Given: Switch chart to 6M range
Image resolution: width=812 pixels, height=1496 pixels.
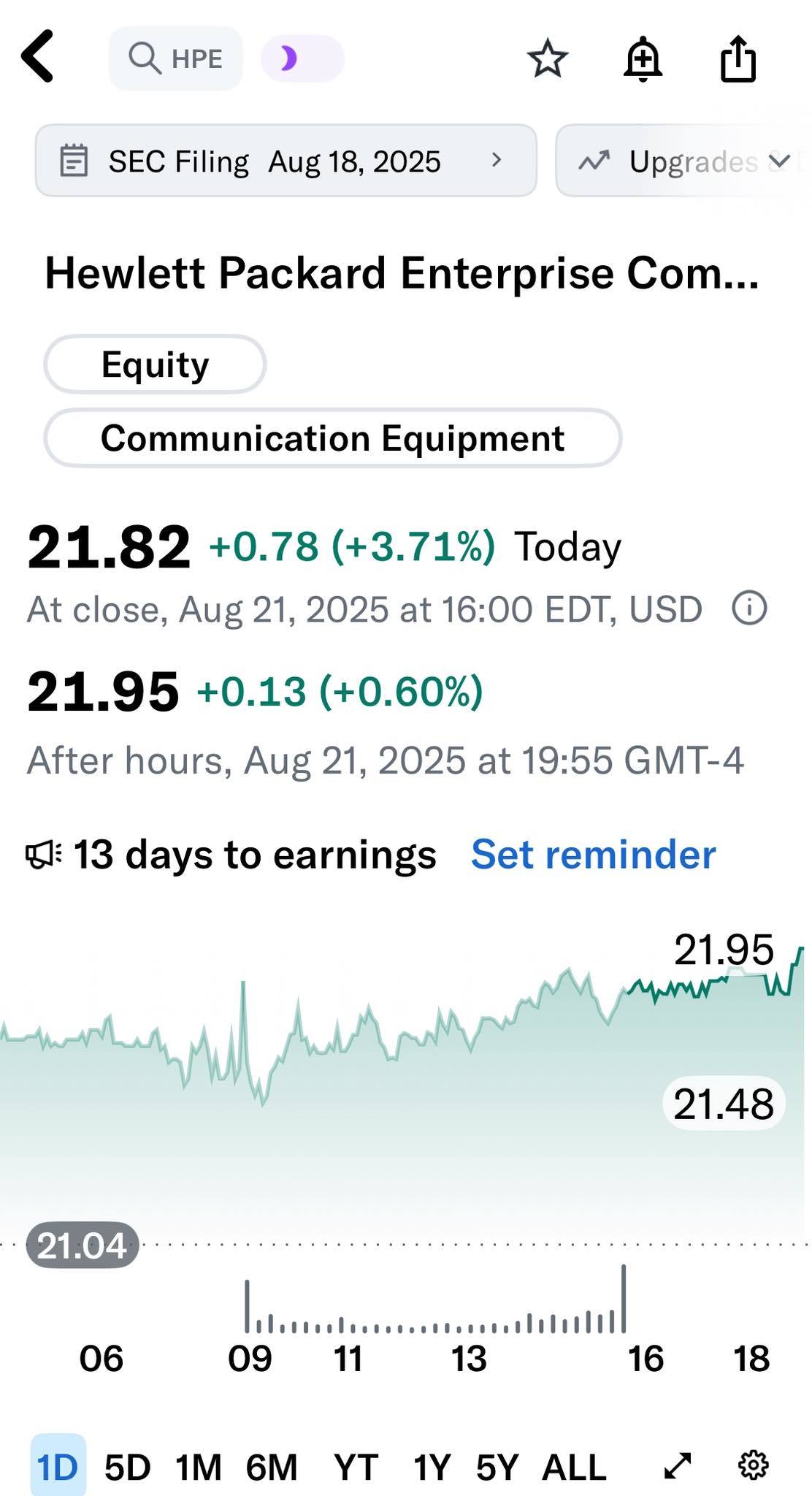Looking at the screenshot, I should click(x=272, y=1467).
